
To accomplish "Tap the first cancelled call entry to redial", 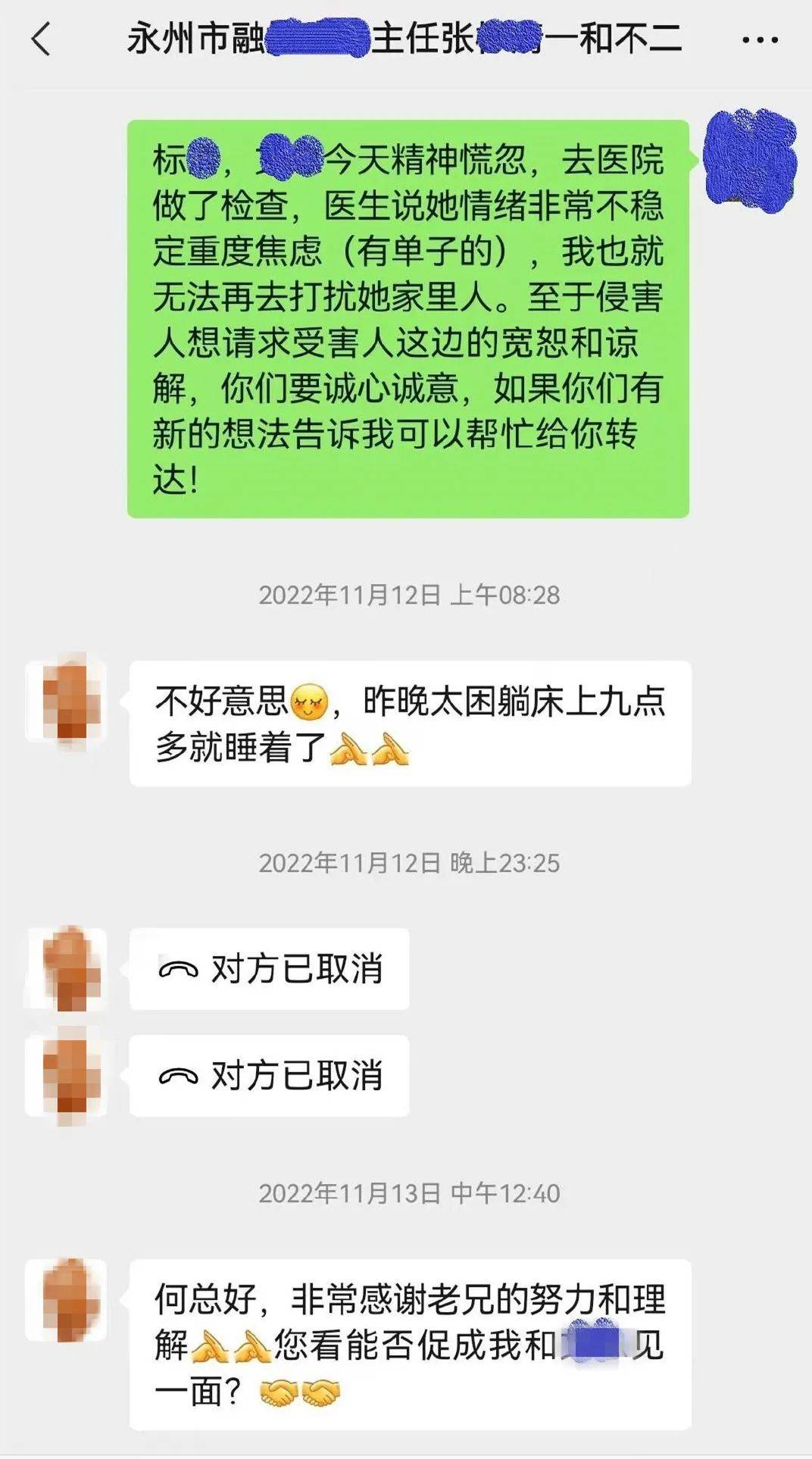I will (270, 969).
